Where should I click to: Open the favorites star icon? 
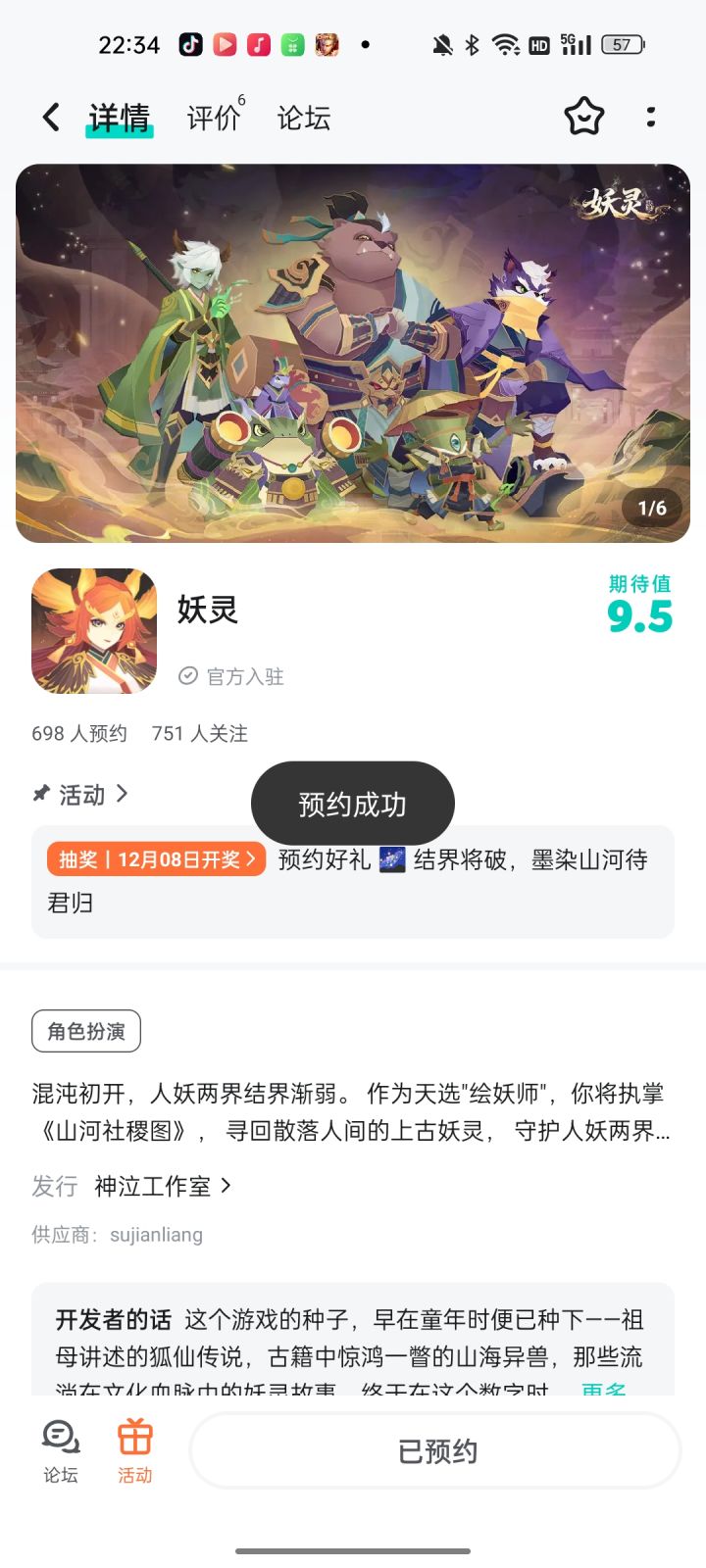click(583, 117)
